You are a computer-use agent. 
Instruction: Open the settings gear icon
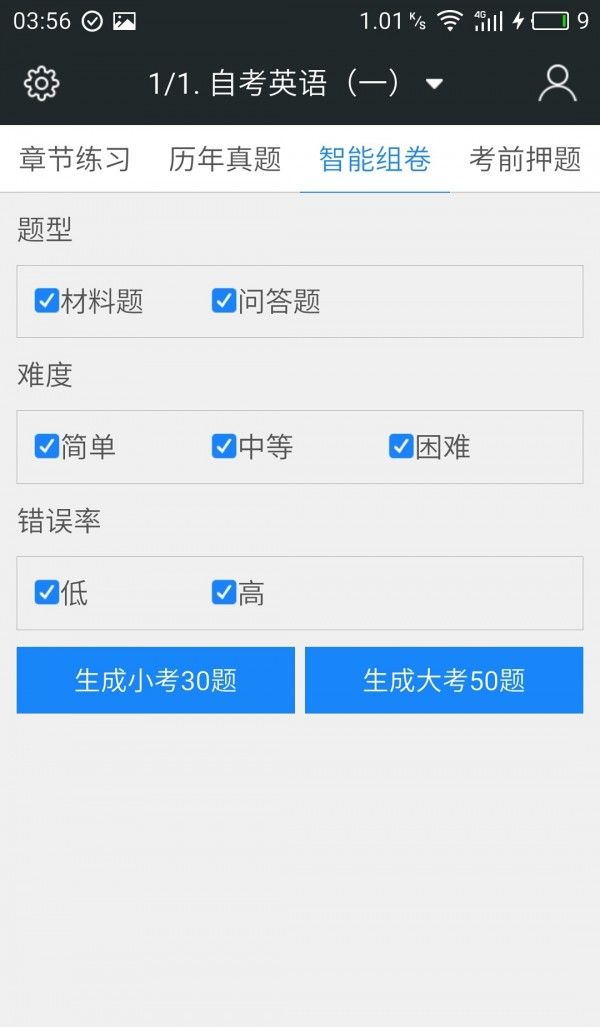(41, 83)
